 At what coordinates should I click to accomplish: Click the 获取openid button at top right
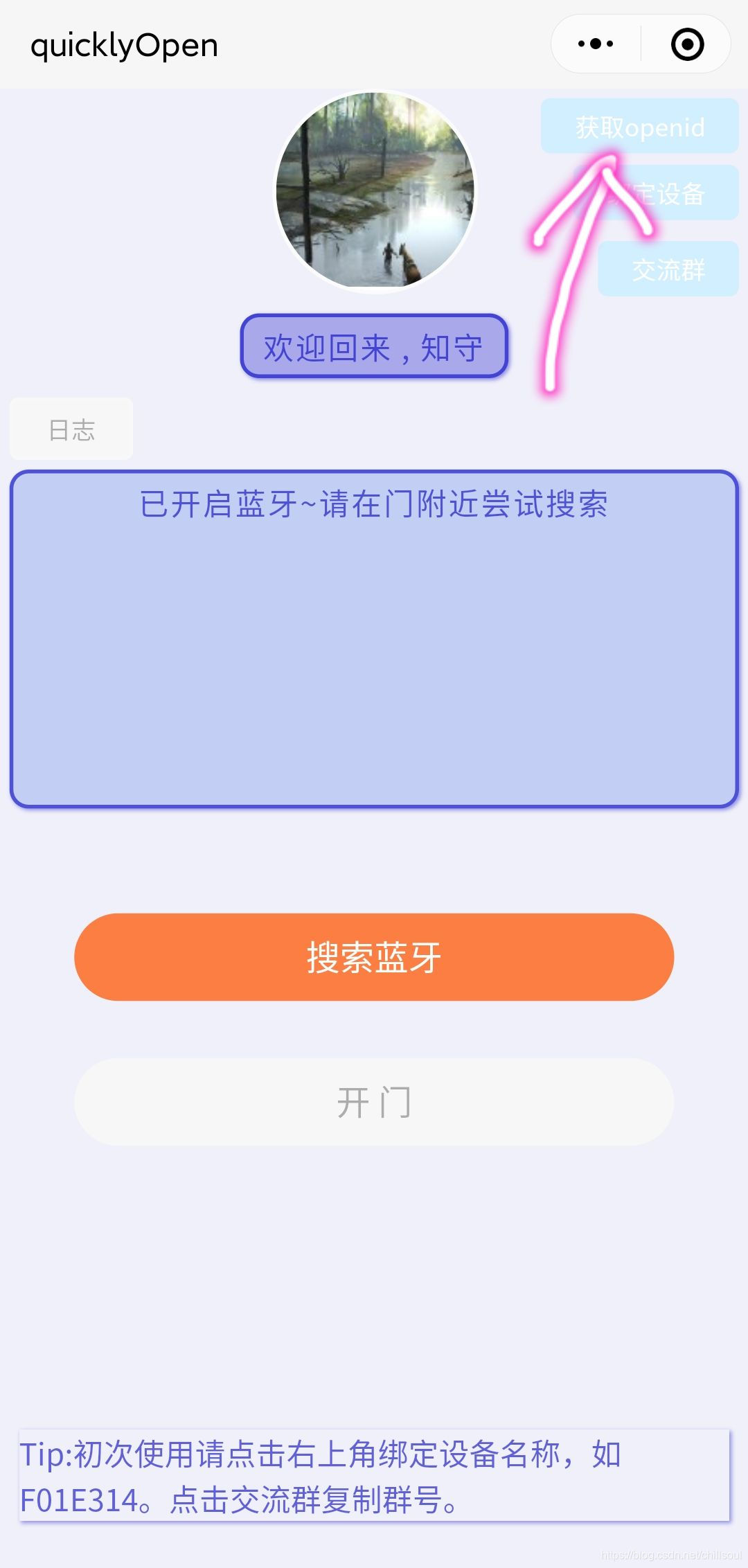(x=639, y=127)
